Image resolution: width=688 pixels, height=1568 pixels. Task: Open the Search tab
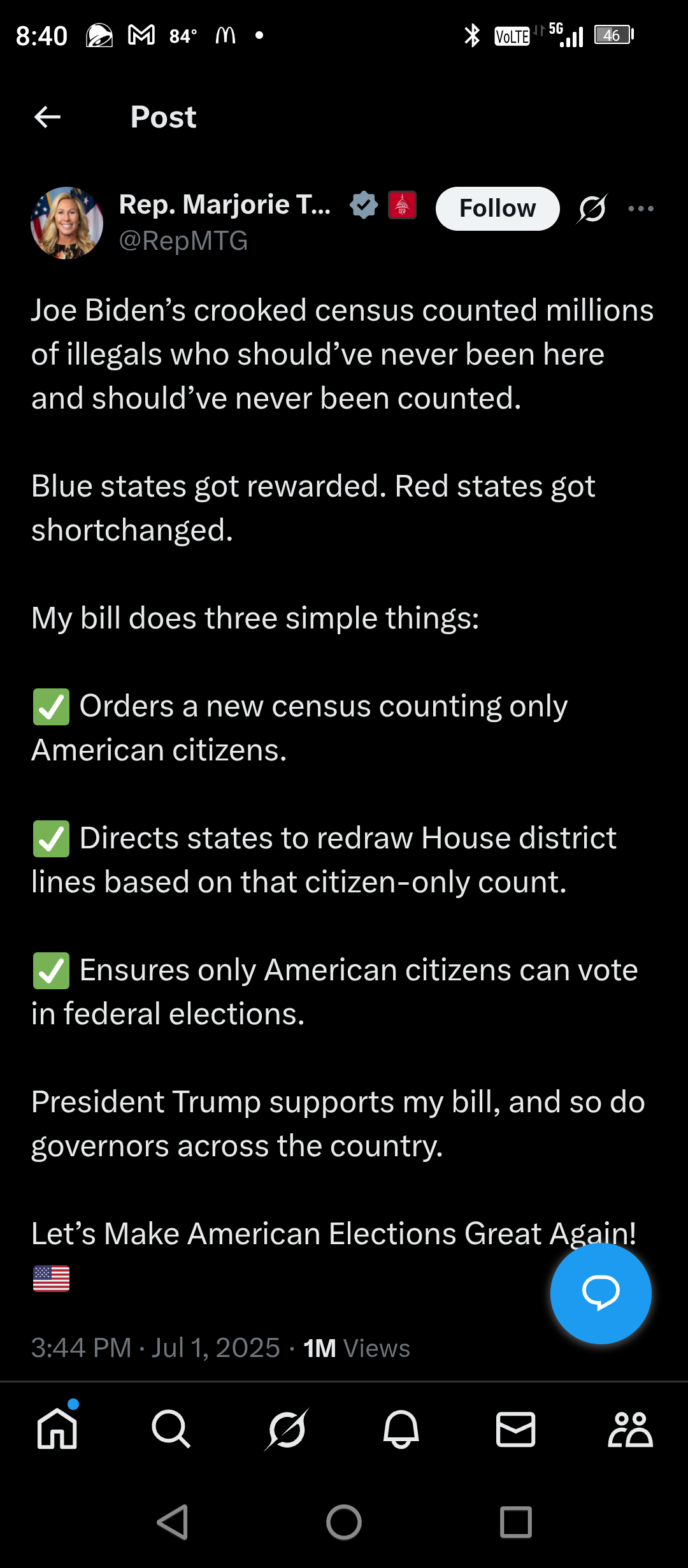171,1428
